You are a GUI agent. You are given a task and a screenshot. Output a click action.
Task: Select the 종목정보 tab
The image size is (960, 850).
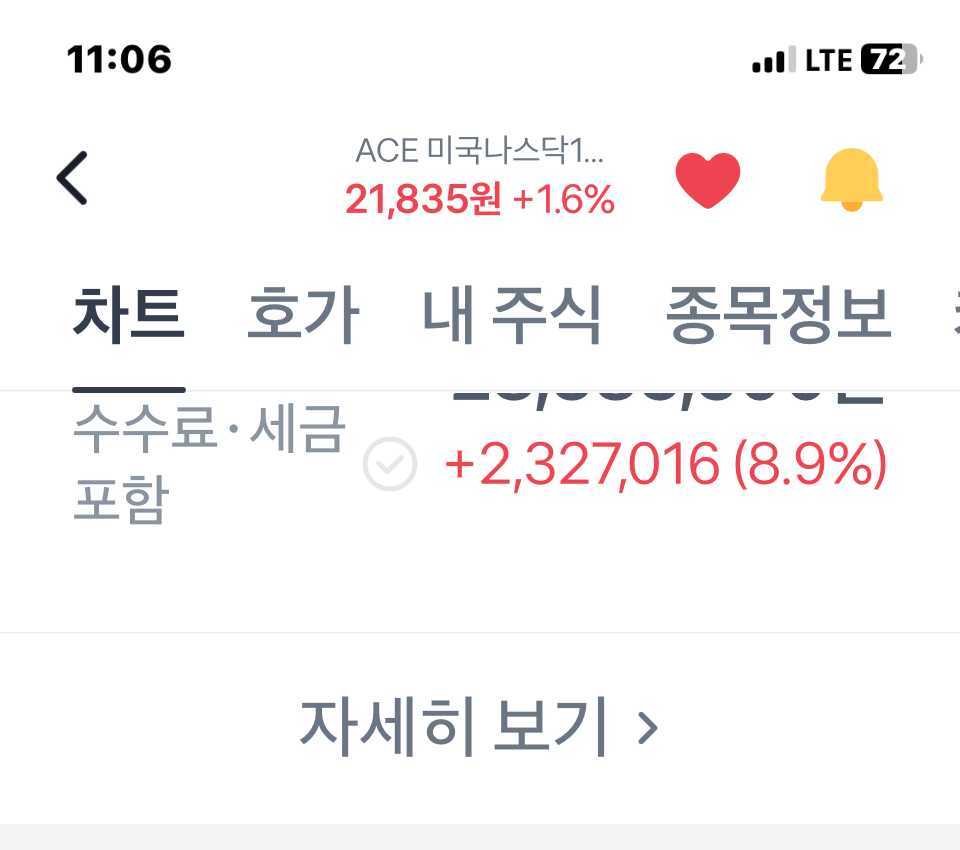click(777, 315)
